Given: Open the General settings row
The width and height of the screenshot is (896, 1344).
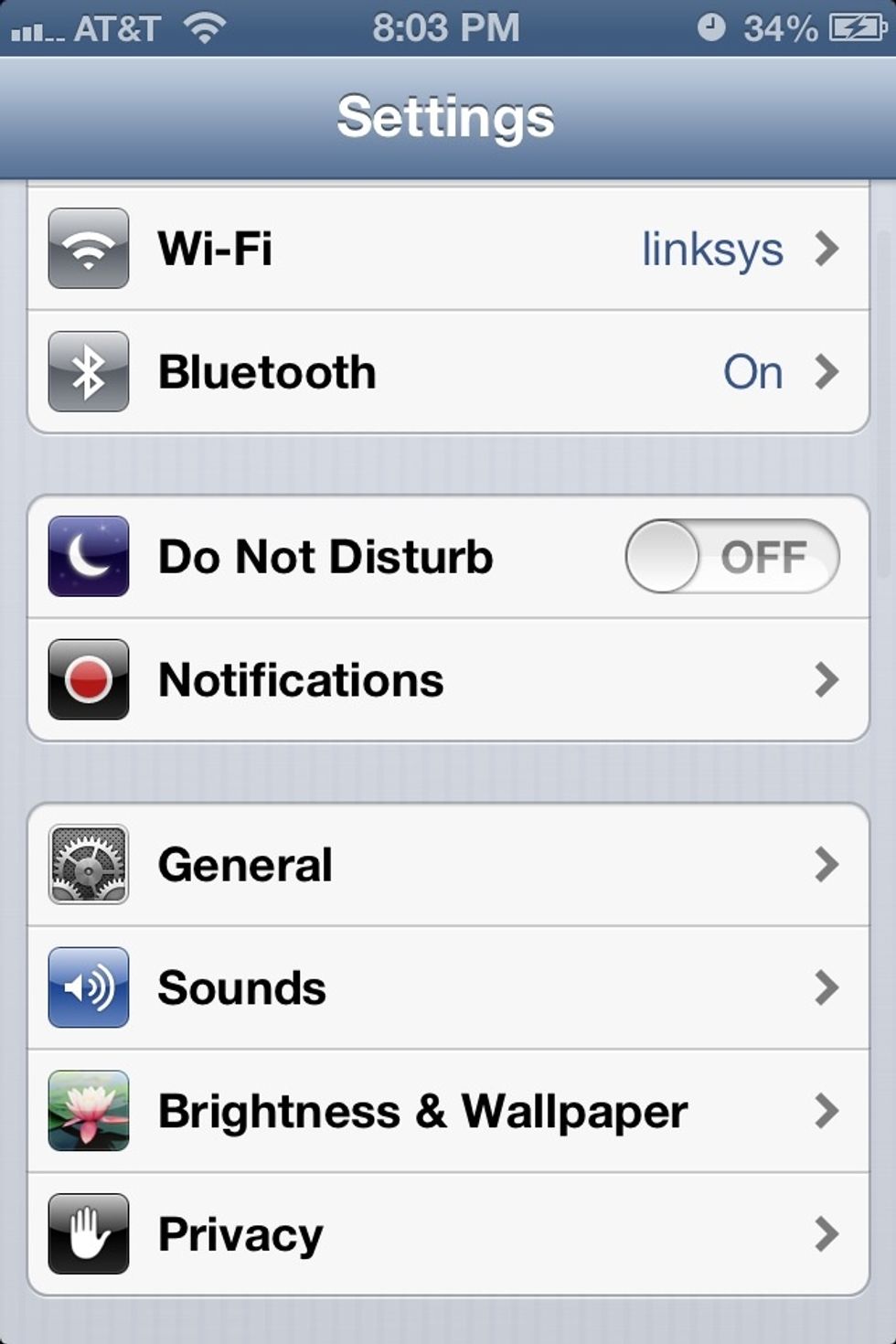Looking at the screenshot, I should coord(448,863).
